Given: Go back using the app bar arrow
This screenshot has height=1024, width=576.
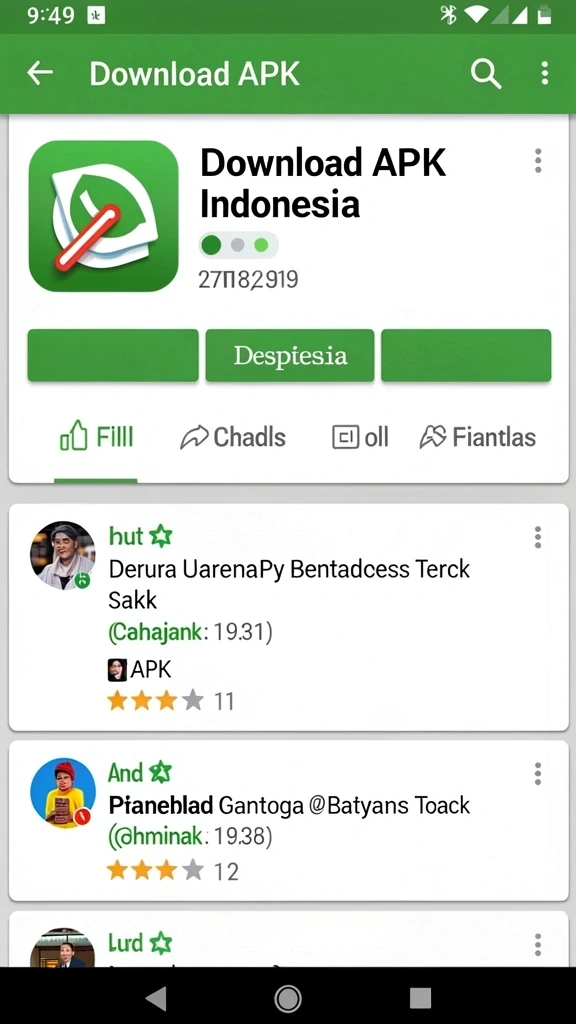Looking at the screenshot, I should [40, 74].
